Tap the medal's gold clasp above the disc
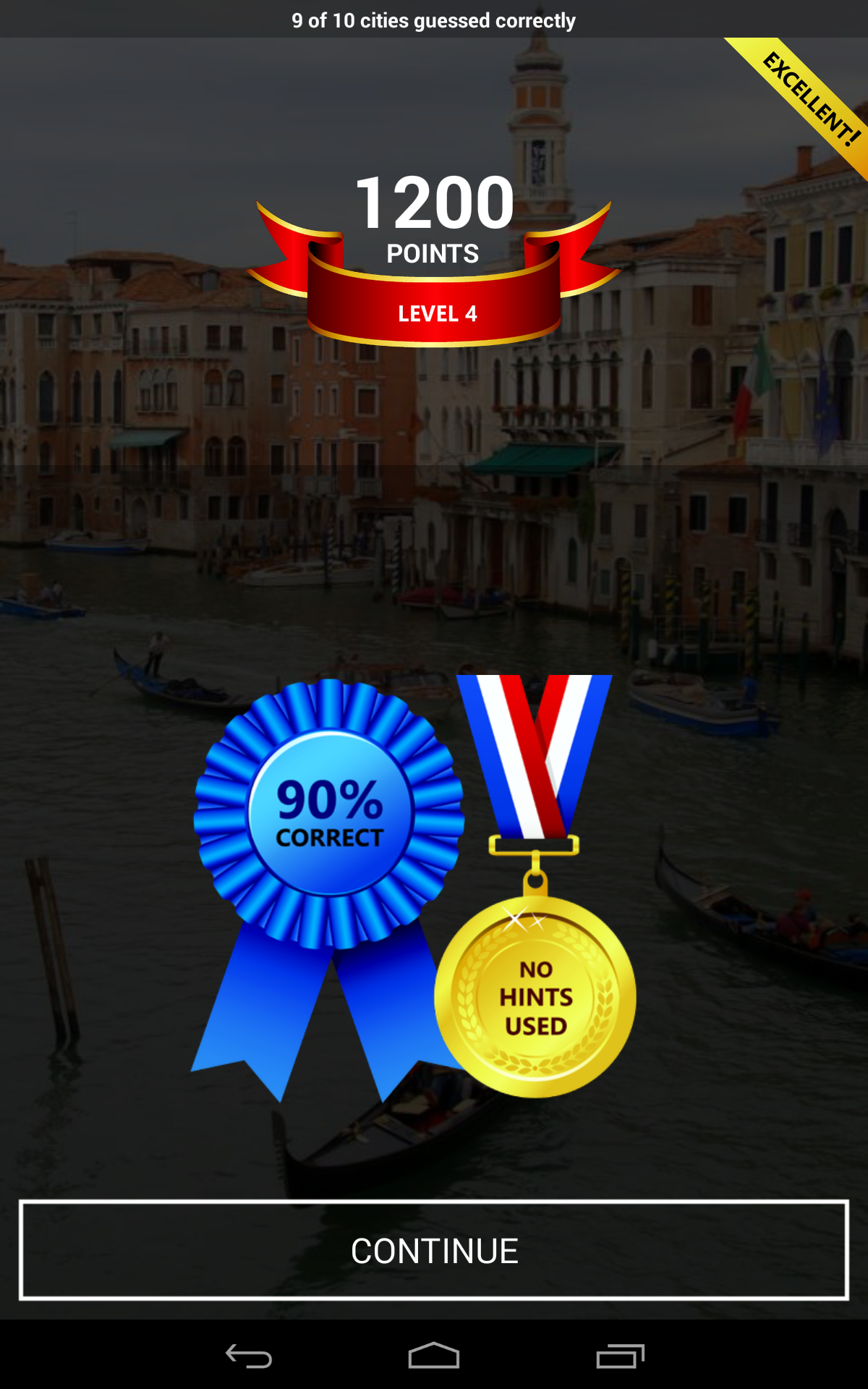Screen dimensions: 868x1389 (x=534, y=846)
